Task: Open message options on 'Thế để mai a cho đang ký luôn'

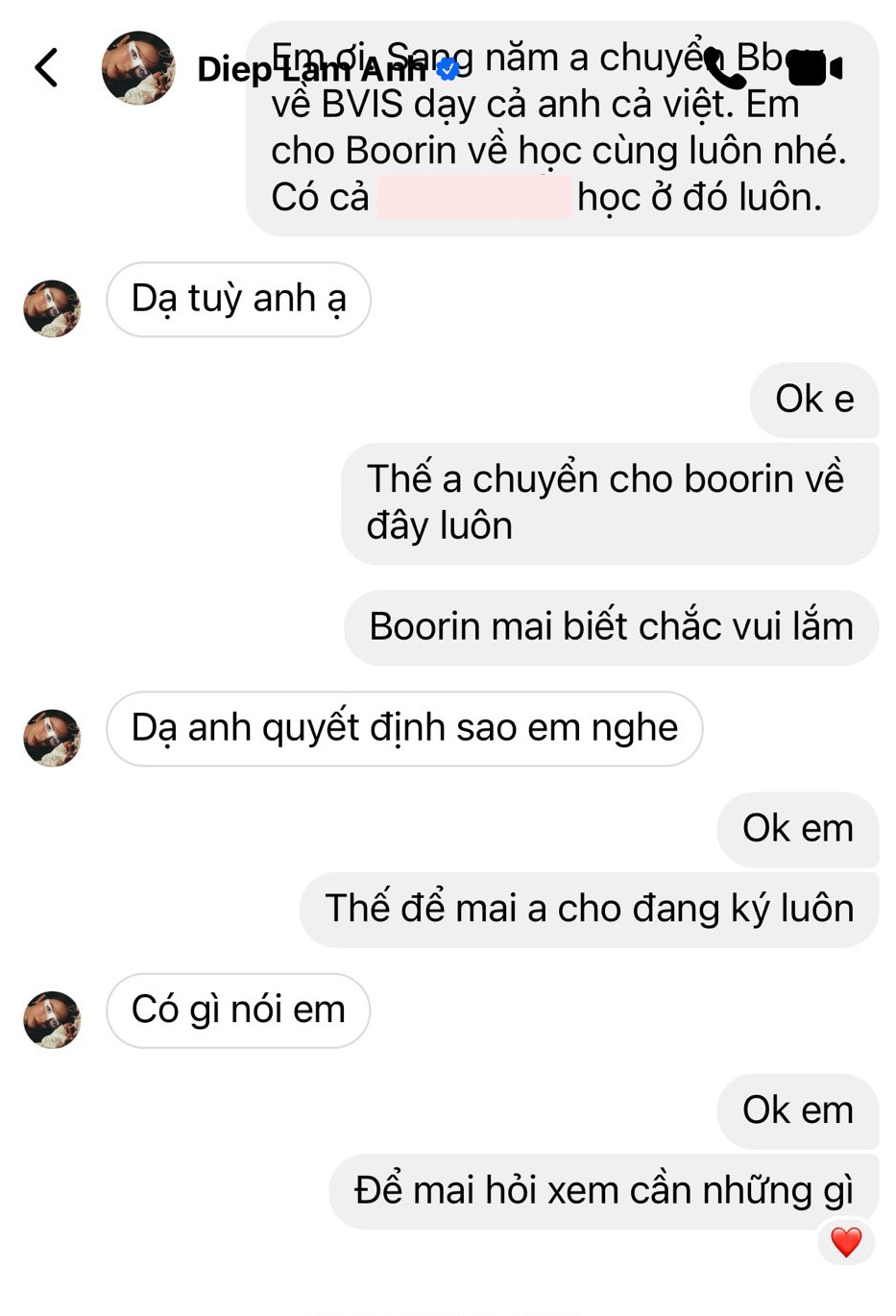Action: (589, 906)
